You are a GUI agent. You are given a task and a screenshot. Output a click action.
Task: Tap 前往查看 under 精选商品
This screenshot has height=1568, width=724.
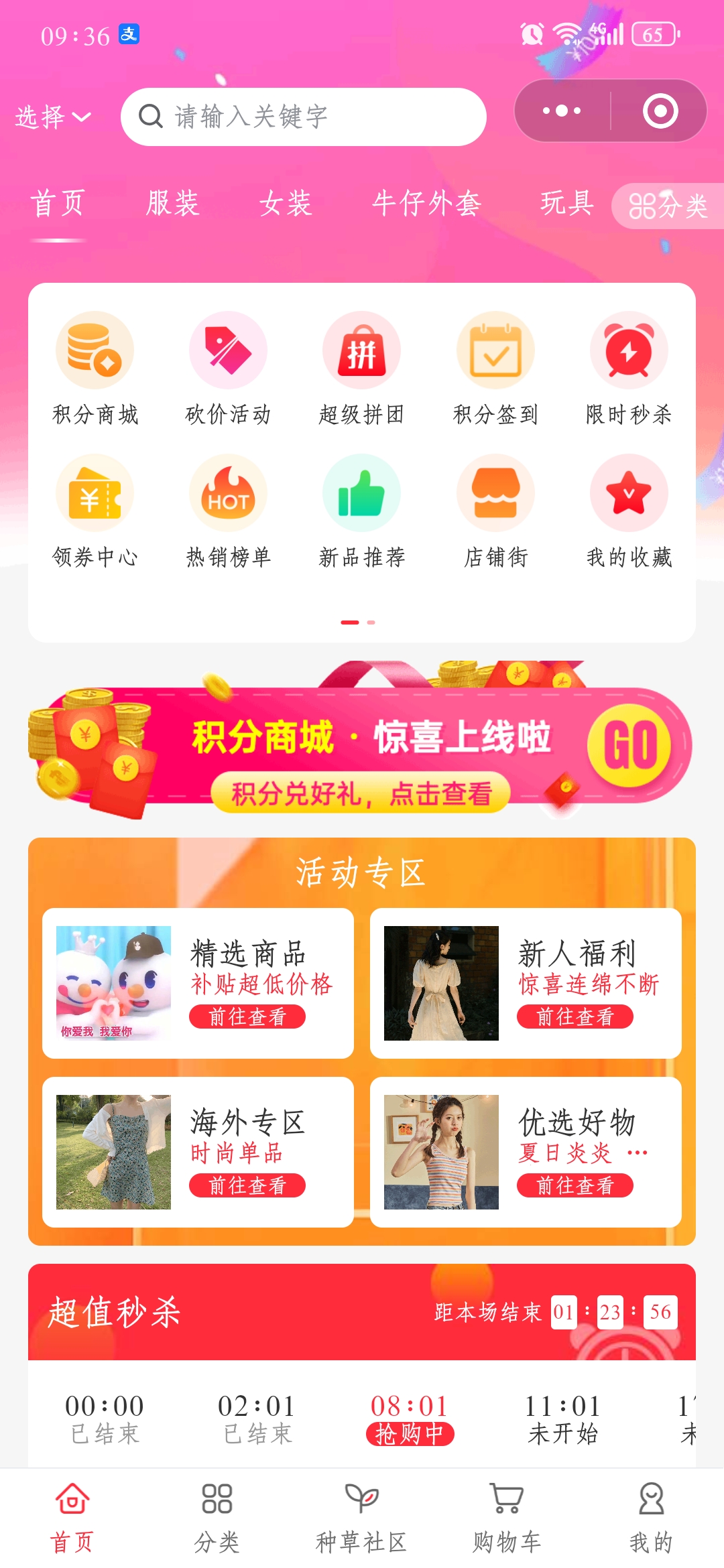[x=247, y=1017]
